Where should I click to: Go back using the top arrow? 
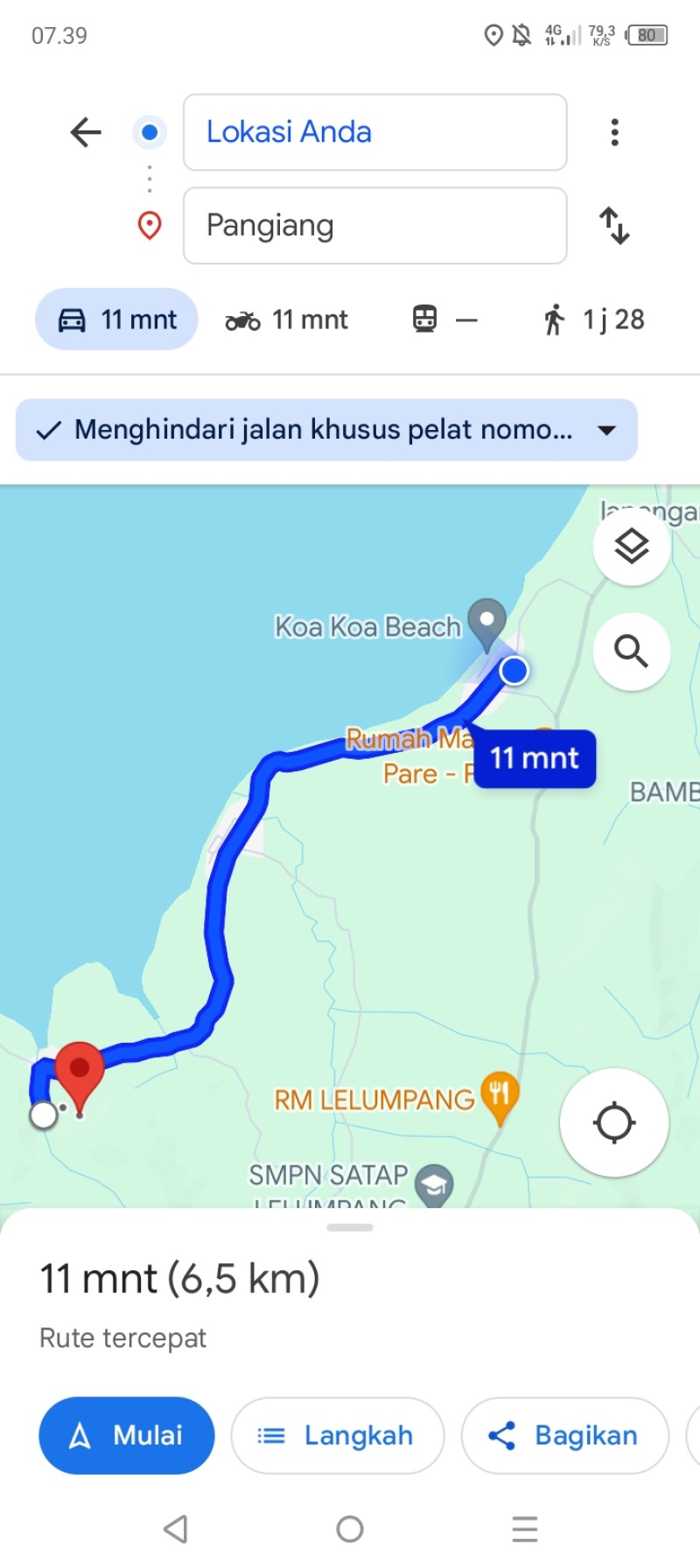click(86, 132)
